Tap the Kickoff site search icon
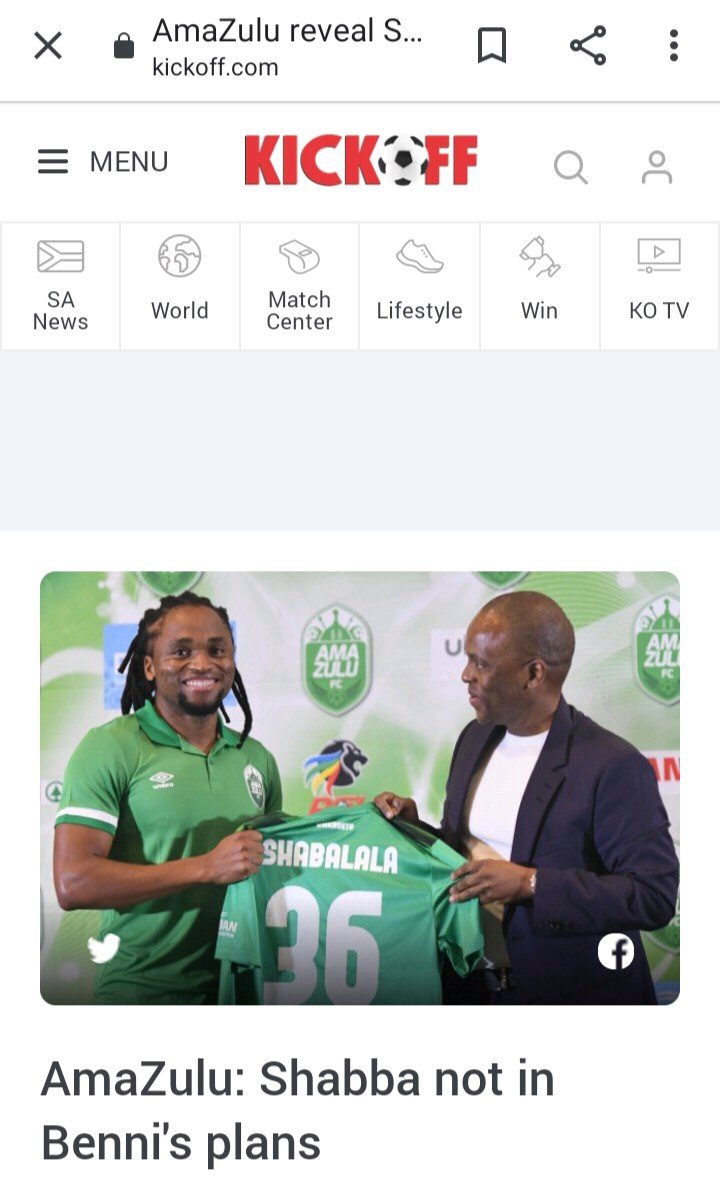The image size is (720, 1183). click(571, 167)
